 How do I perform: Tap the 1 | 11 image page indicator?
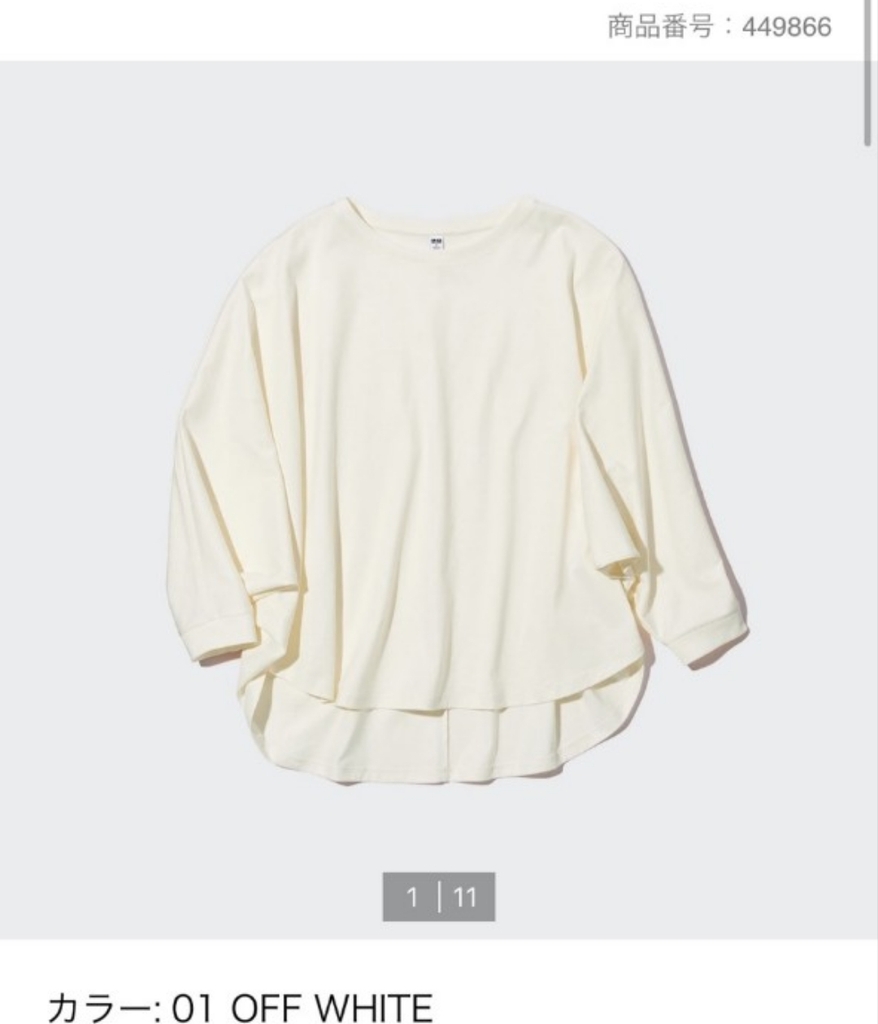[439, 897]
